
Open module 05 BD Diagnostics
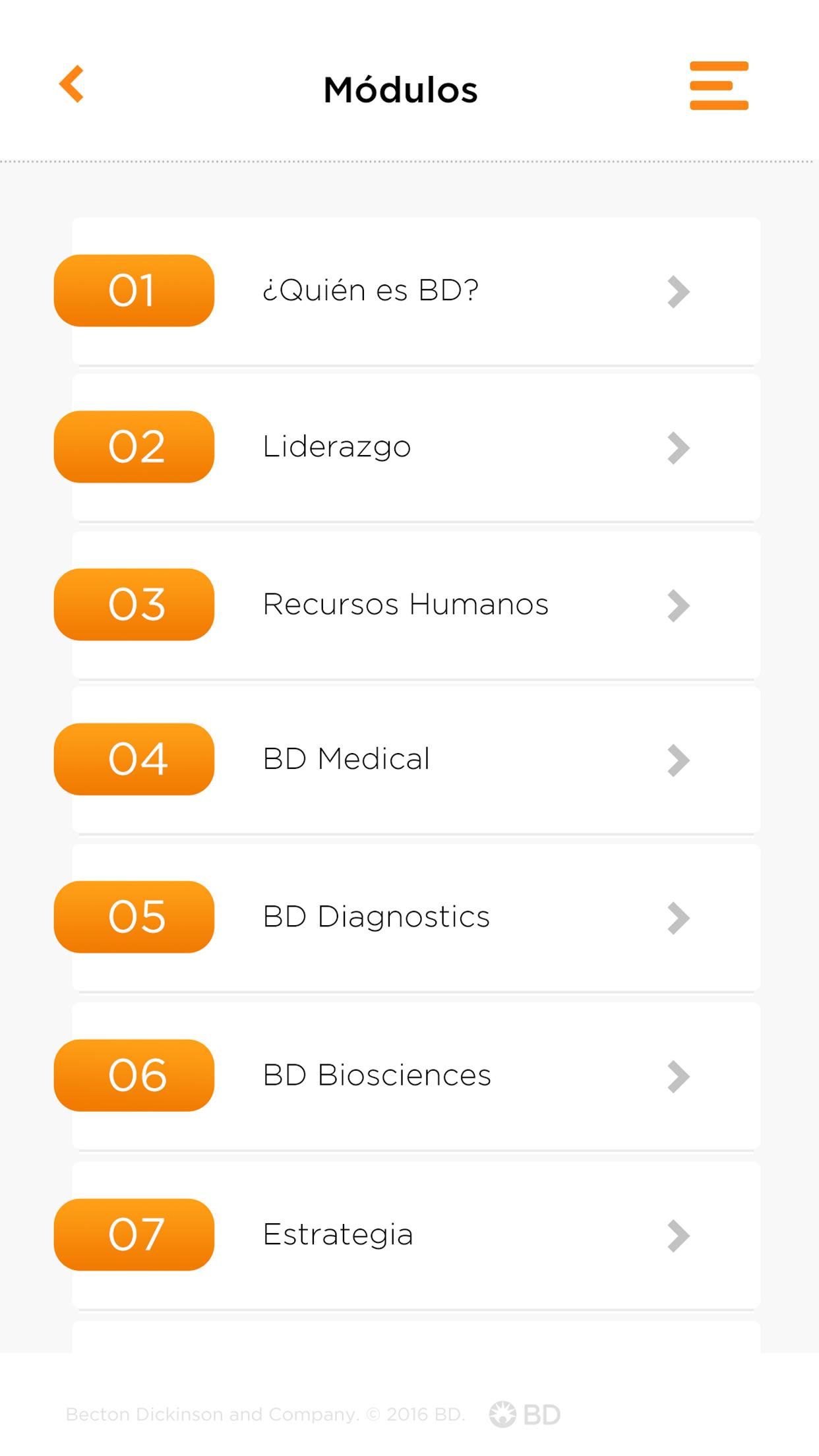tap(415, 917)
